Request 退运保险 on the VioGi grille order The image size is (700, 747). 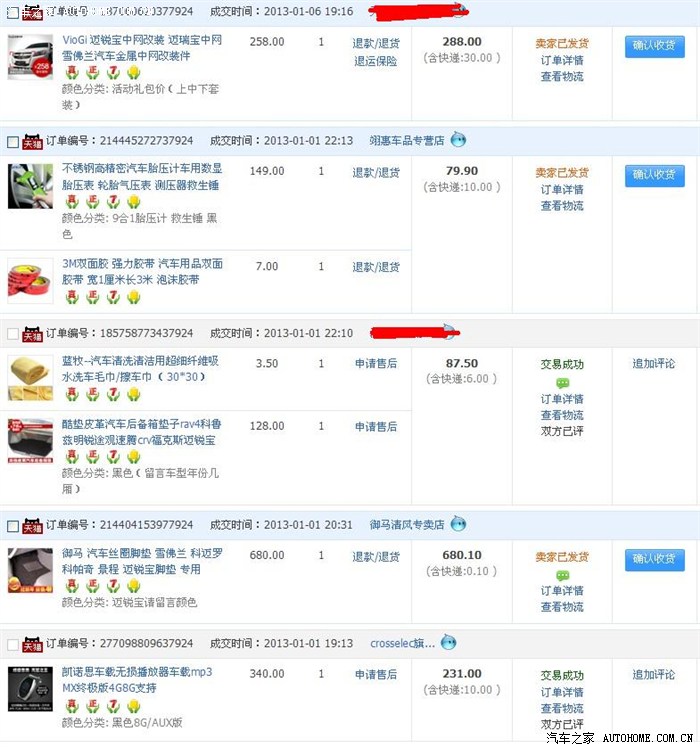tap(375, 61)
